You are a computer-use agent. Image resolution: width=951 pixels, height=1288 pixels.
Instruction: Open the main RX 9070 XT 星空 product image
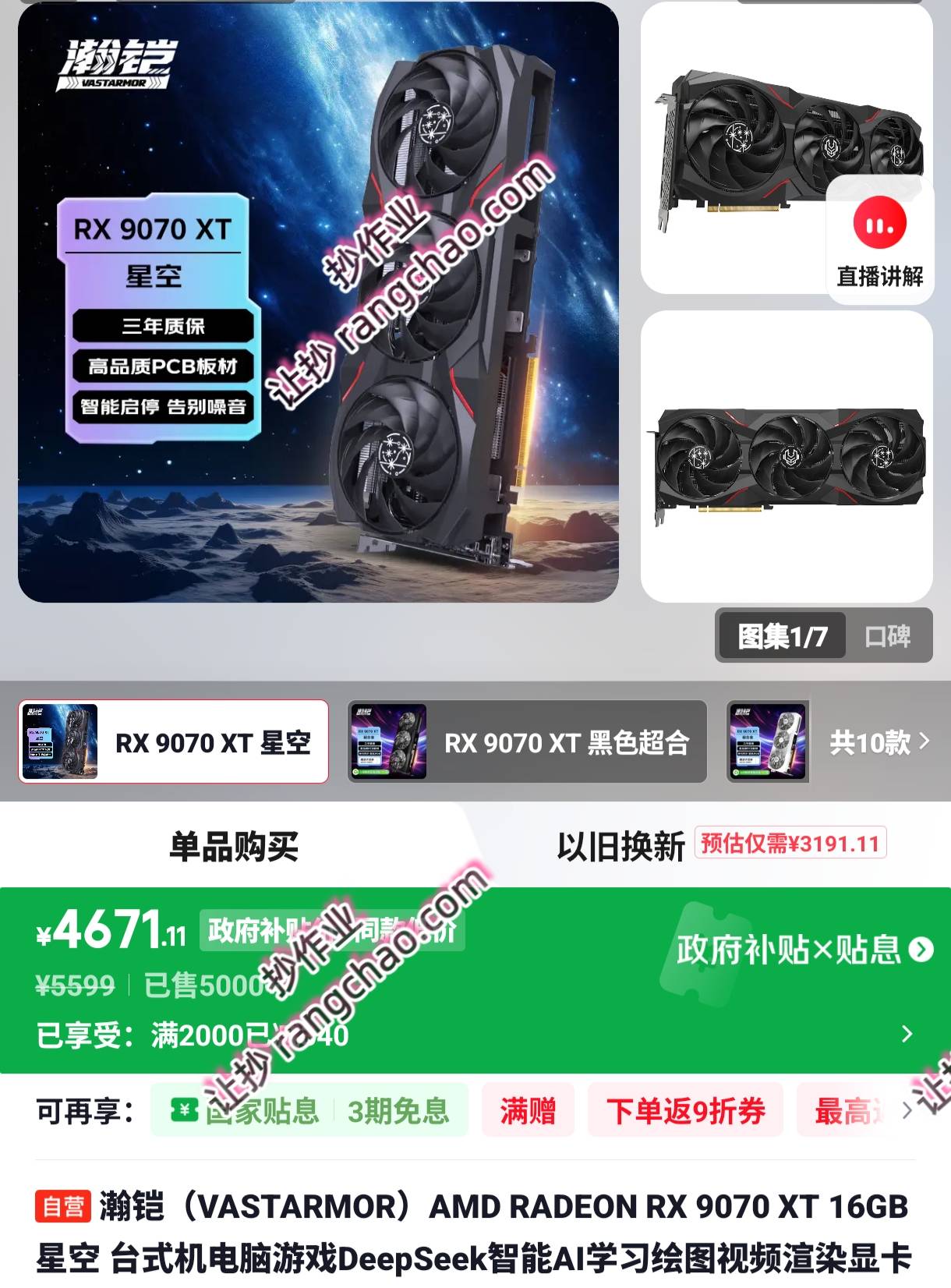[x=318, y=303]
